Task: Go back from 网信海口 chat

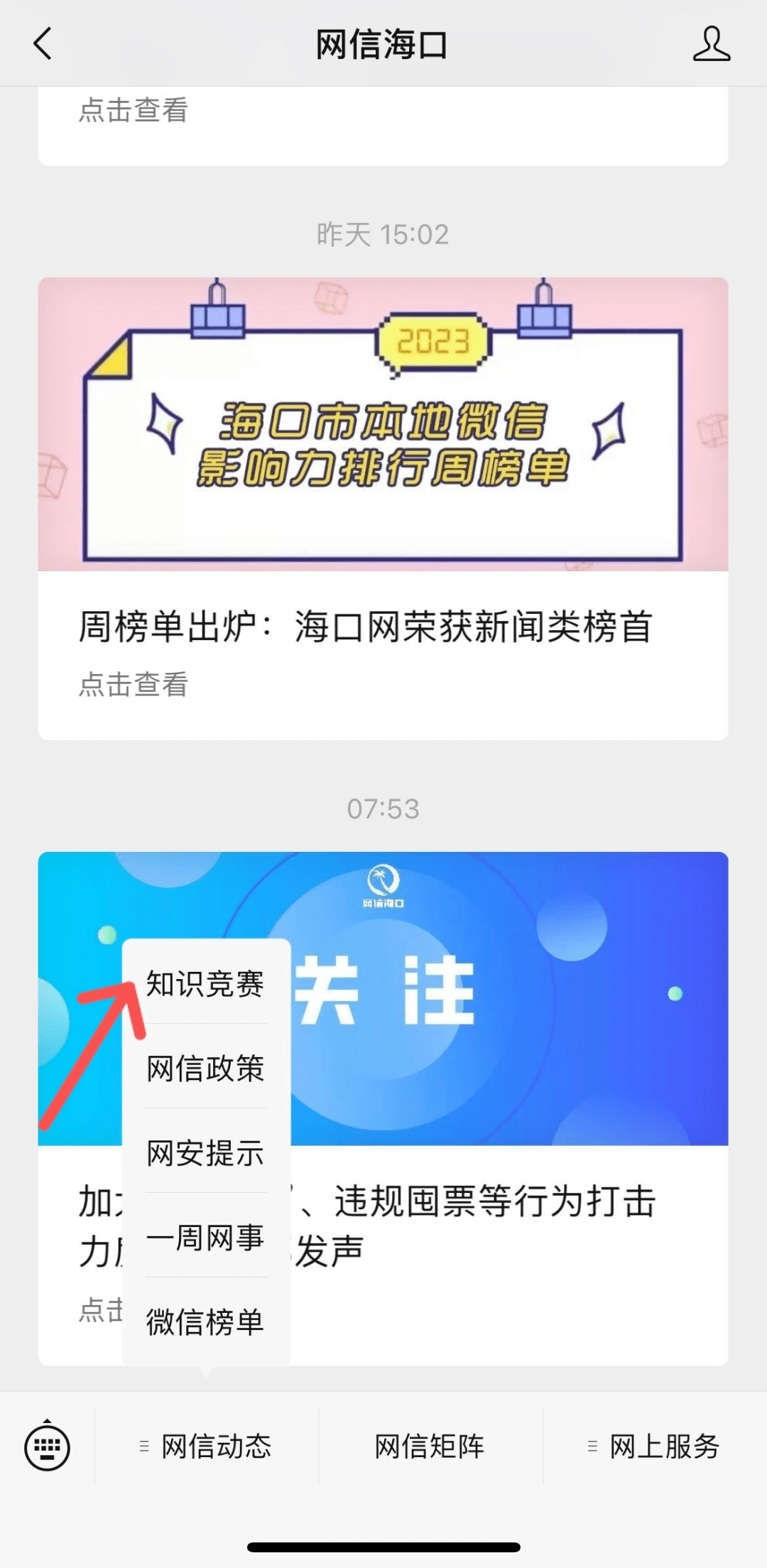Action: (x=43, y=44)
